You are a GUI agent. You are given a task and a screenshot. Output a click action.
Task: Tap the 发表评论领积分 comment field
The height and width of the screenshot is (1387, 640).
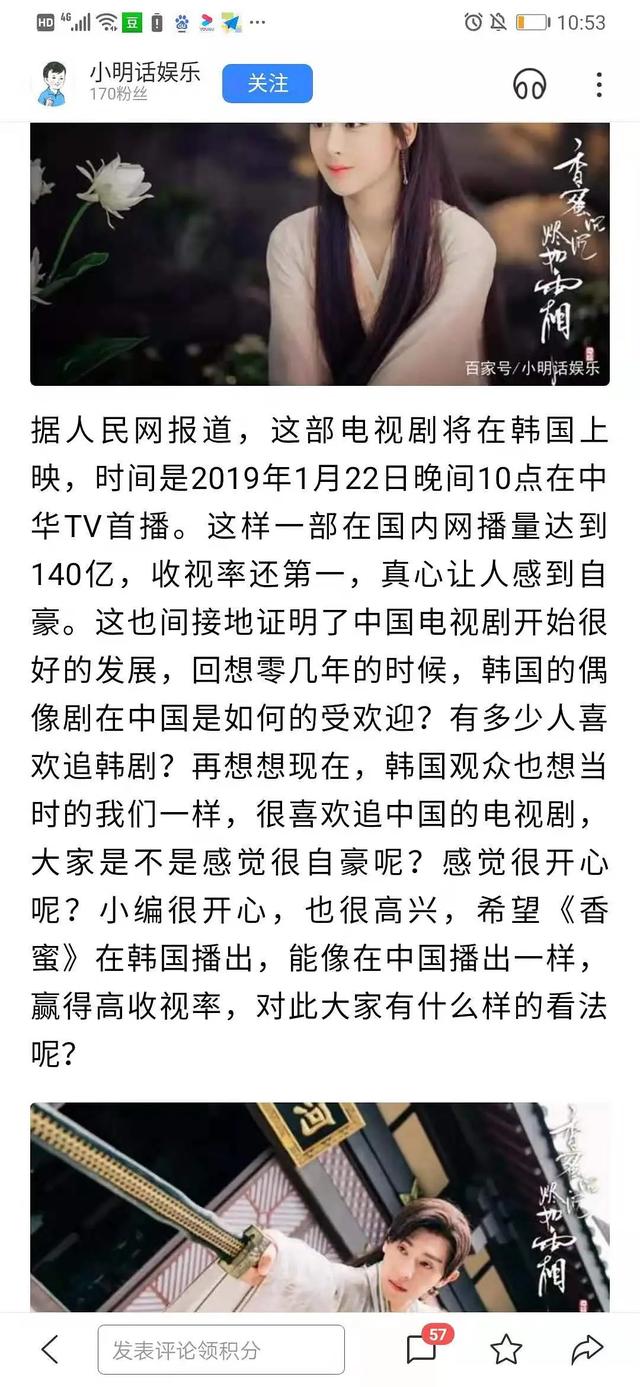click(220, 1350)
